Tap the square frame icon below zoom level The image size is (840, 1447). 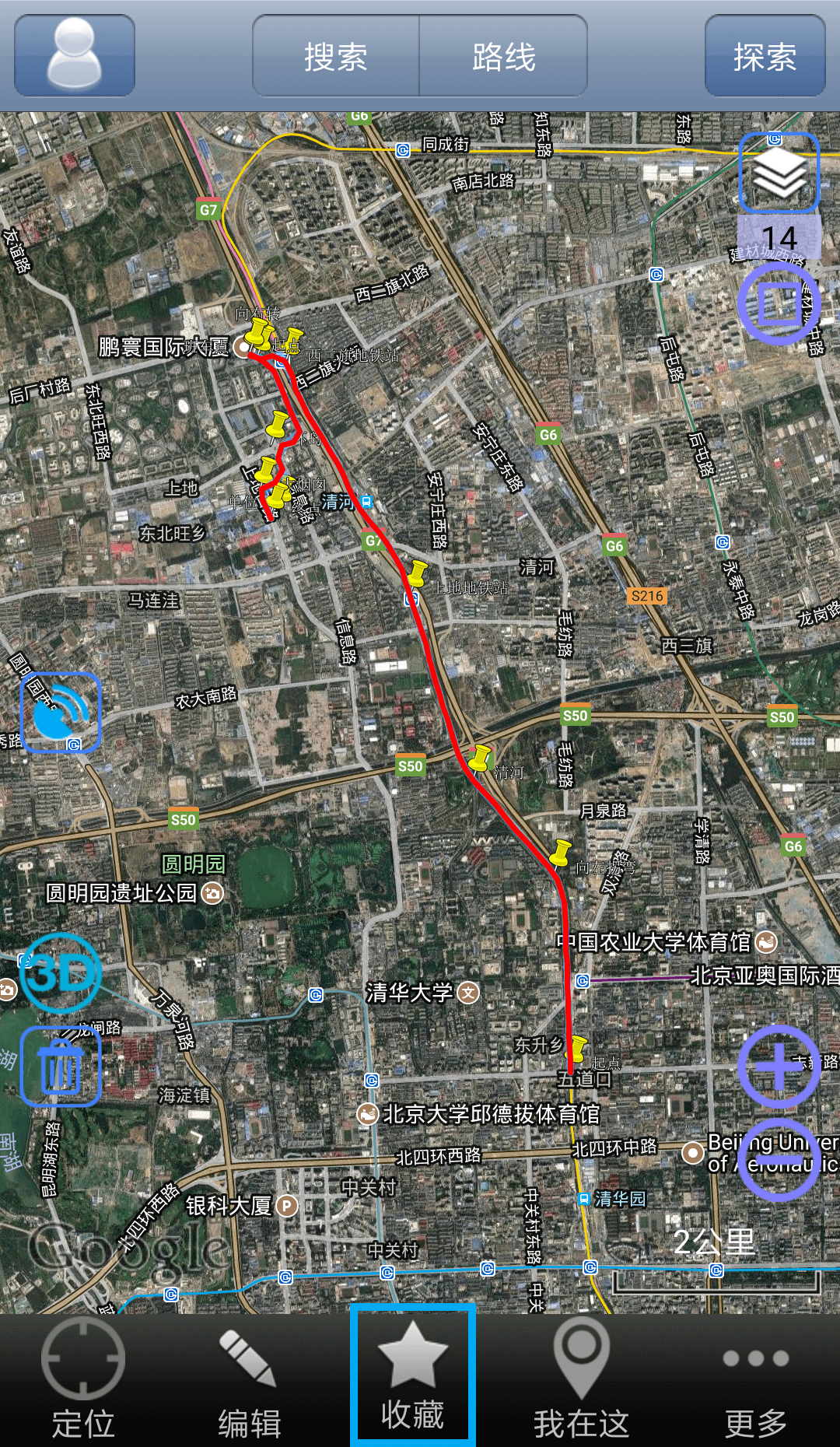779,303
